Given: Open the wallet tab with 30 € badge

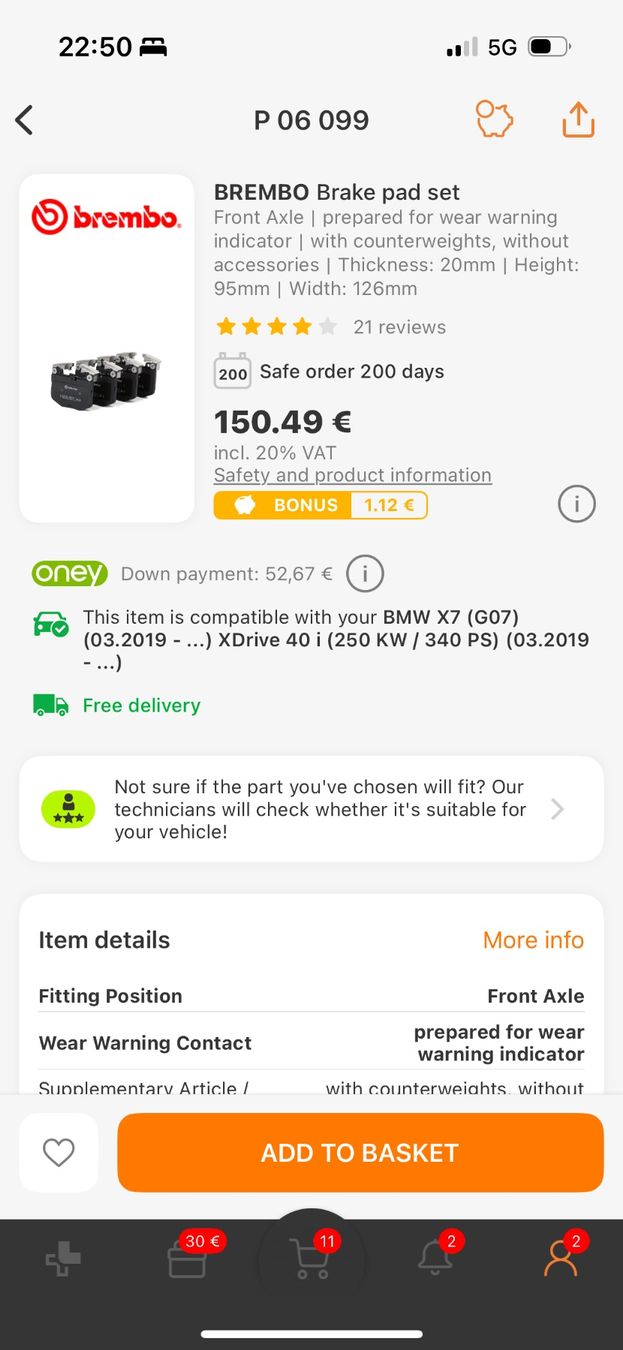Looking at the screenshot, I should tap(187, 1260).
